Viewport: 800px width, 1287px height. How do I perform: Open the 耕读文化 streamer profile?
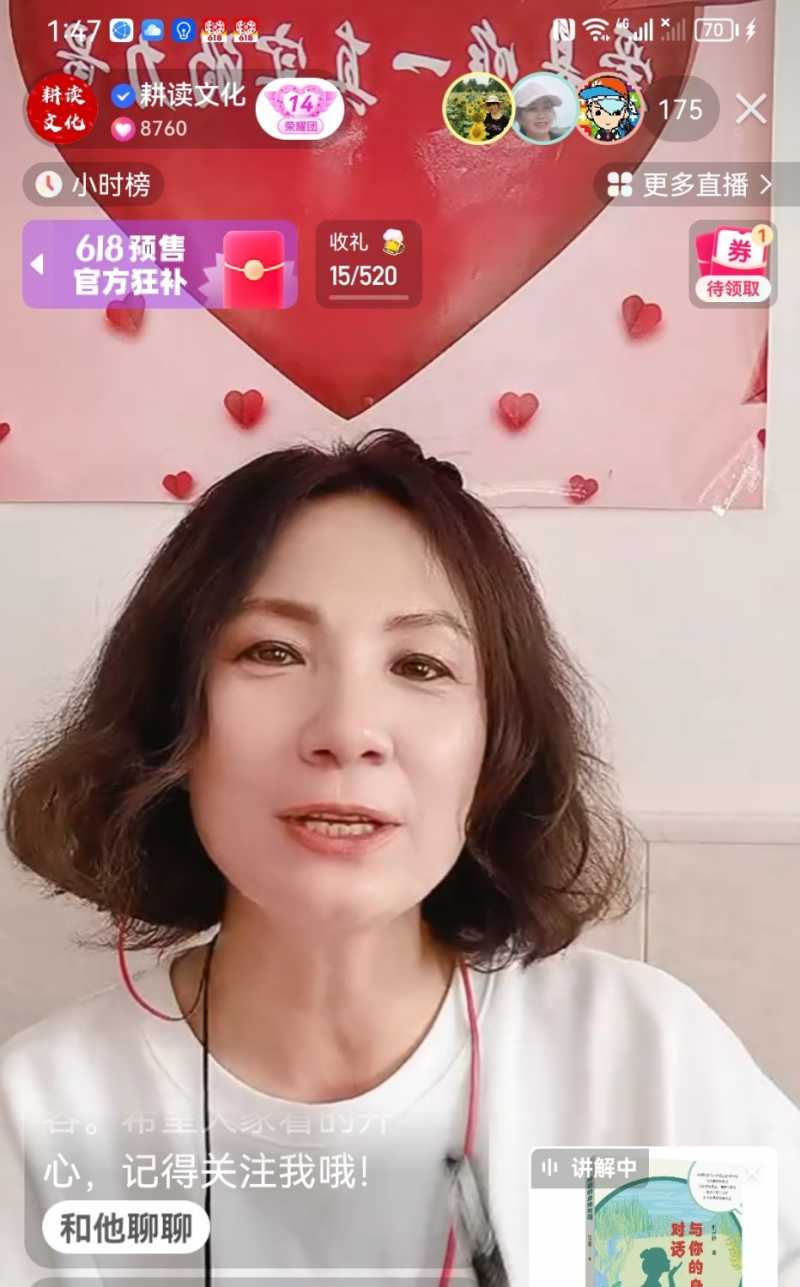coord(62,108)
